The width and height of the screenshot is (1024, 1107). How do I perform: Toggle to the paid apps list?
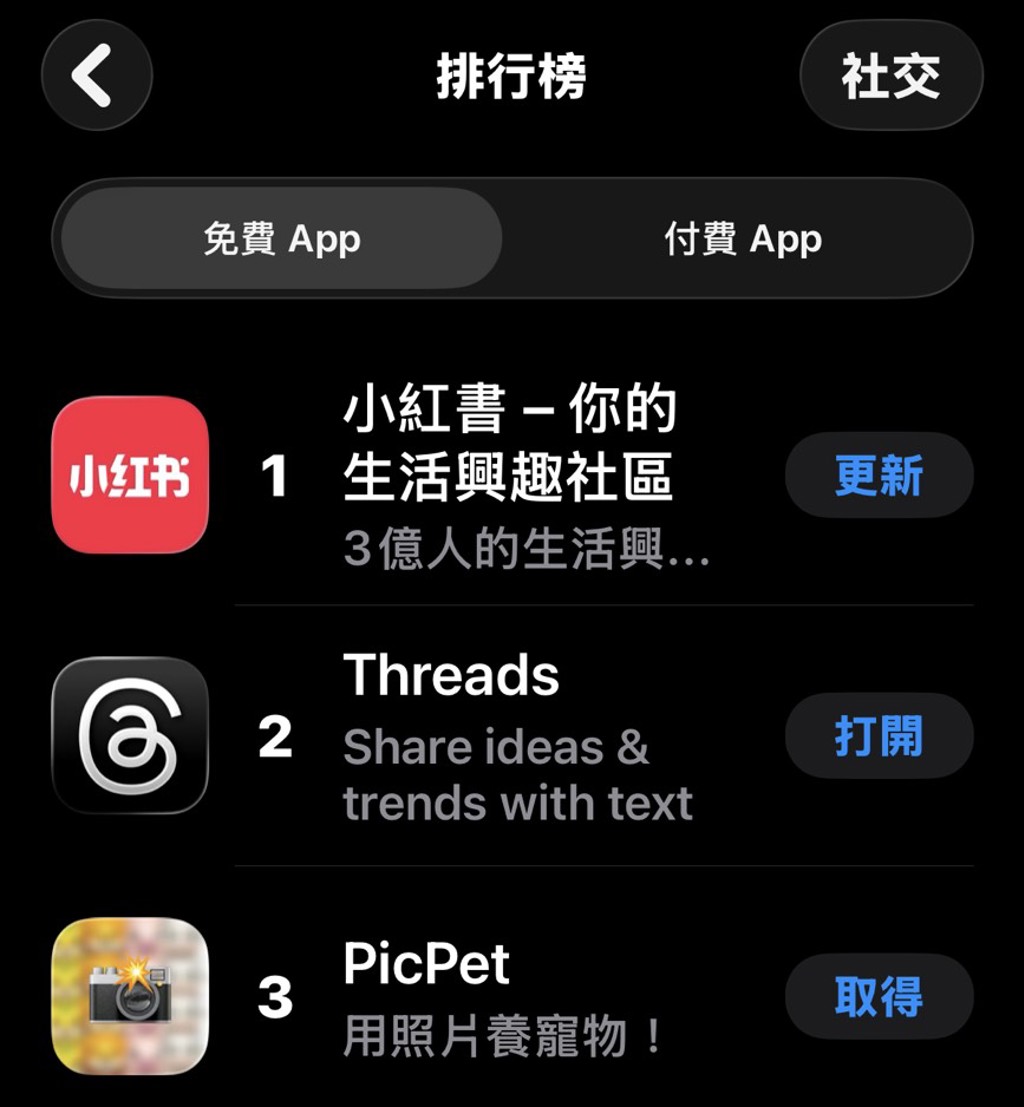[740, 238]
